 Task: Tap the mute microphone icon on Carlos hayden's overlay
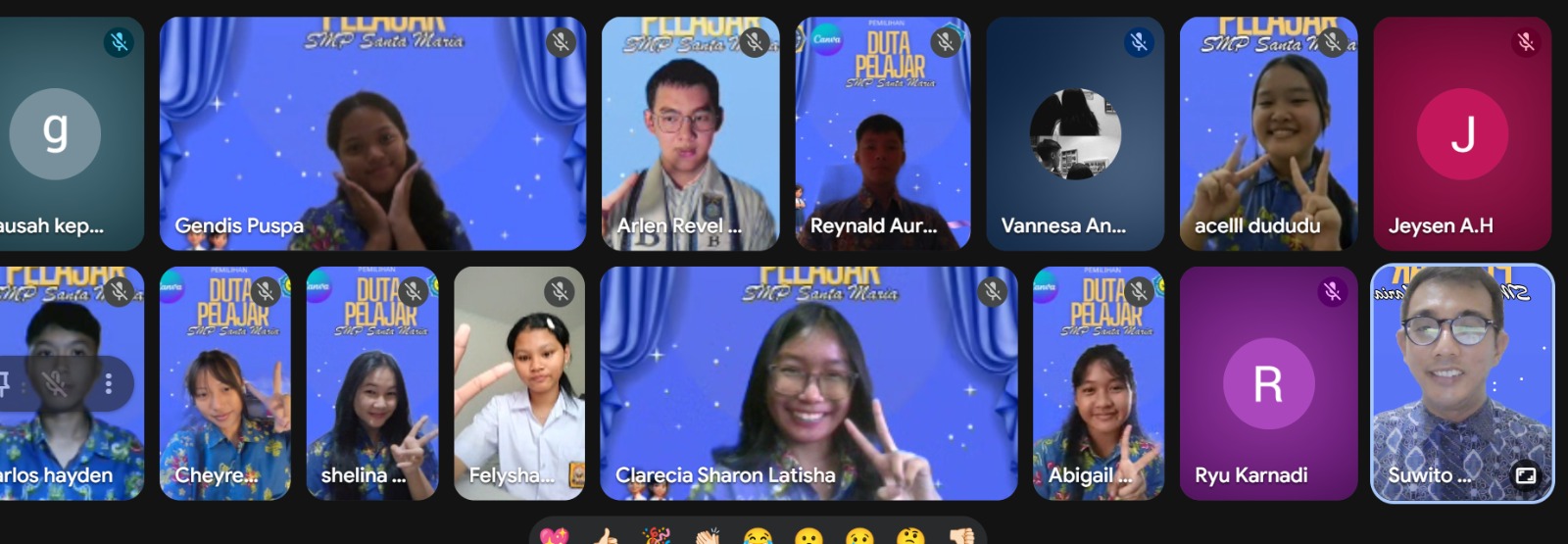(56, 383)
